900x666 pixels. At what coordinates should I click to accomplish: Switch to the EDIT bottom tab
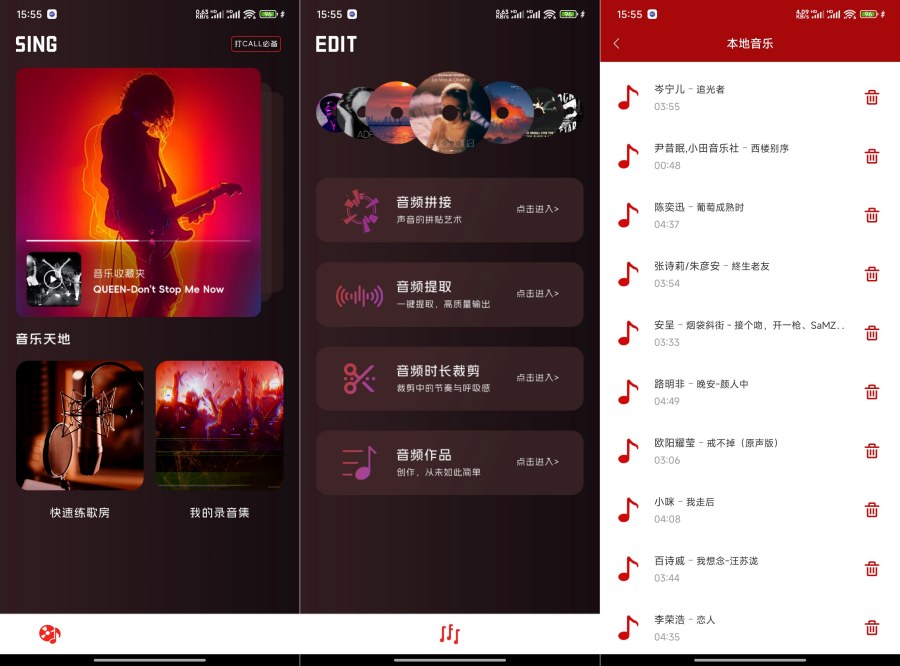pos(450,634)
